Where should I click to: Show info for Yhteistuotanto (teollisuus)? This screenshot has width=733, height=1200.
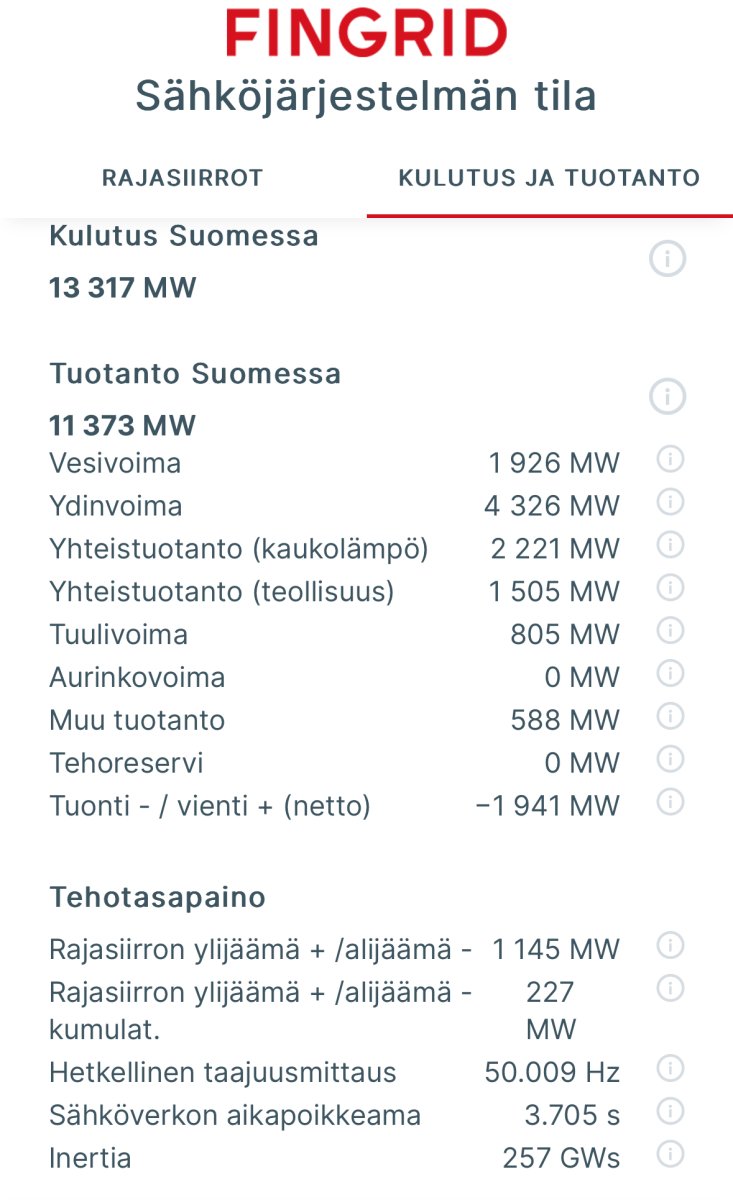tap(670, 588)
